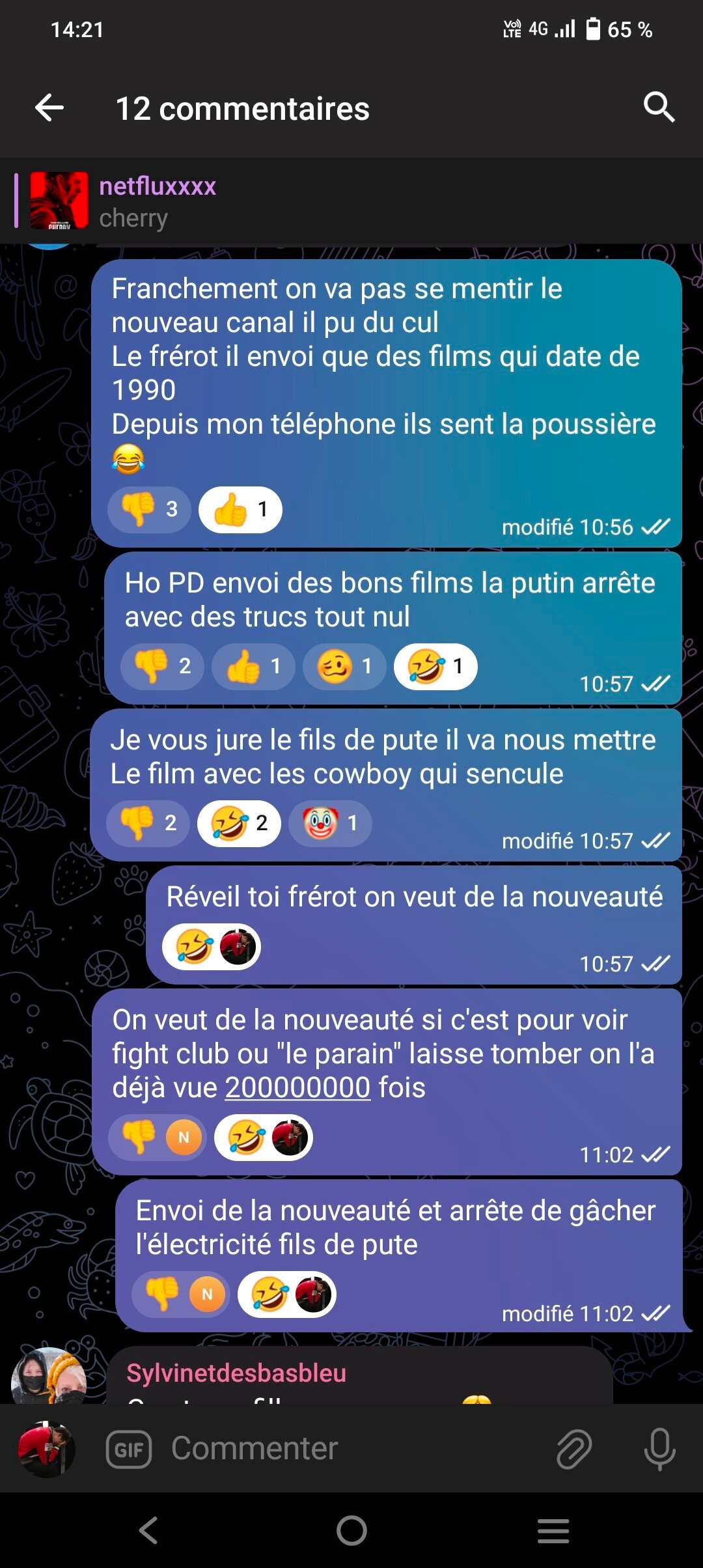Open the GIF picker

click(129, 1449)
